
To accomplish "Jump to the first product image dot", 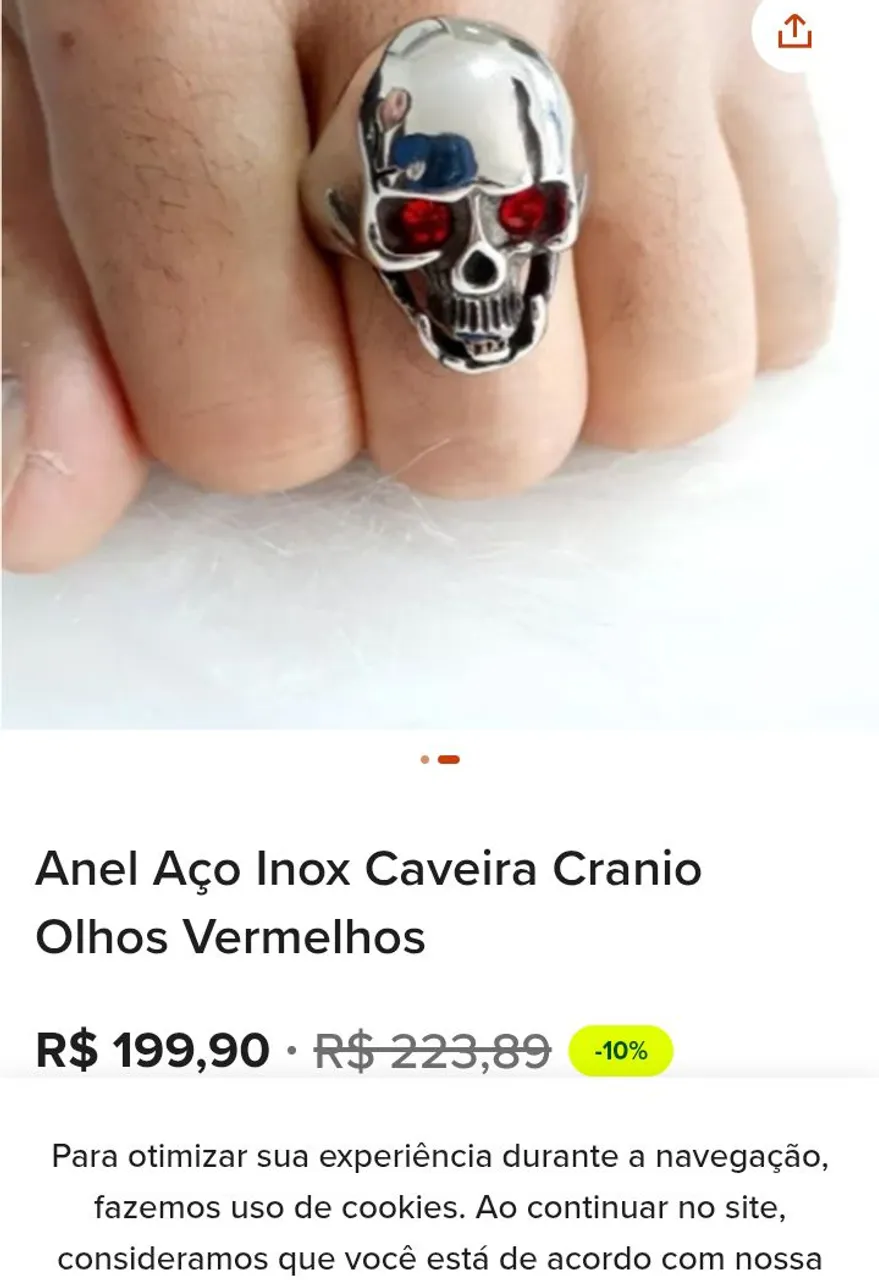I will click(425, 760).
